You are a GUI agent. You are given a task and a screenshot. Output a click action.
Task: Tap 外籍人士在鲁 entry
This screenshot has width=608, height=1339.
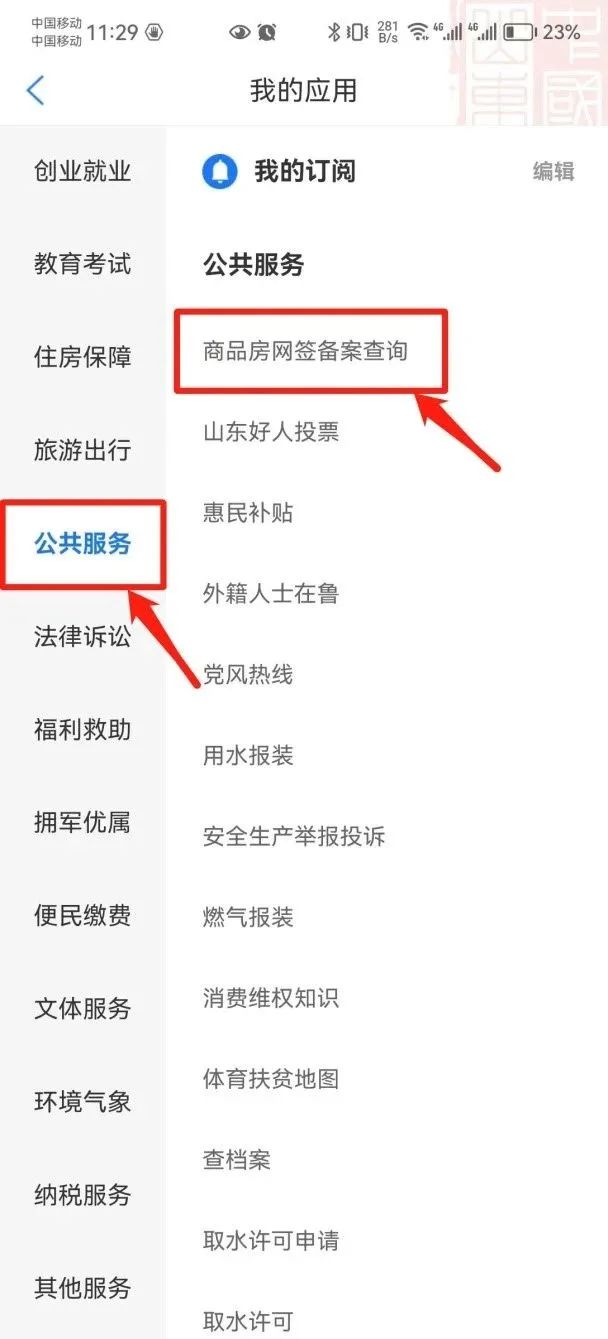271,594
